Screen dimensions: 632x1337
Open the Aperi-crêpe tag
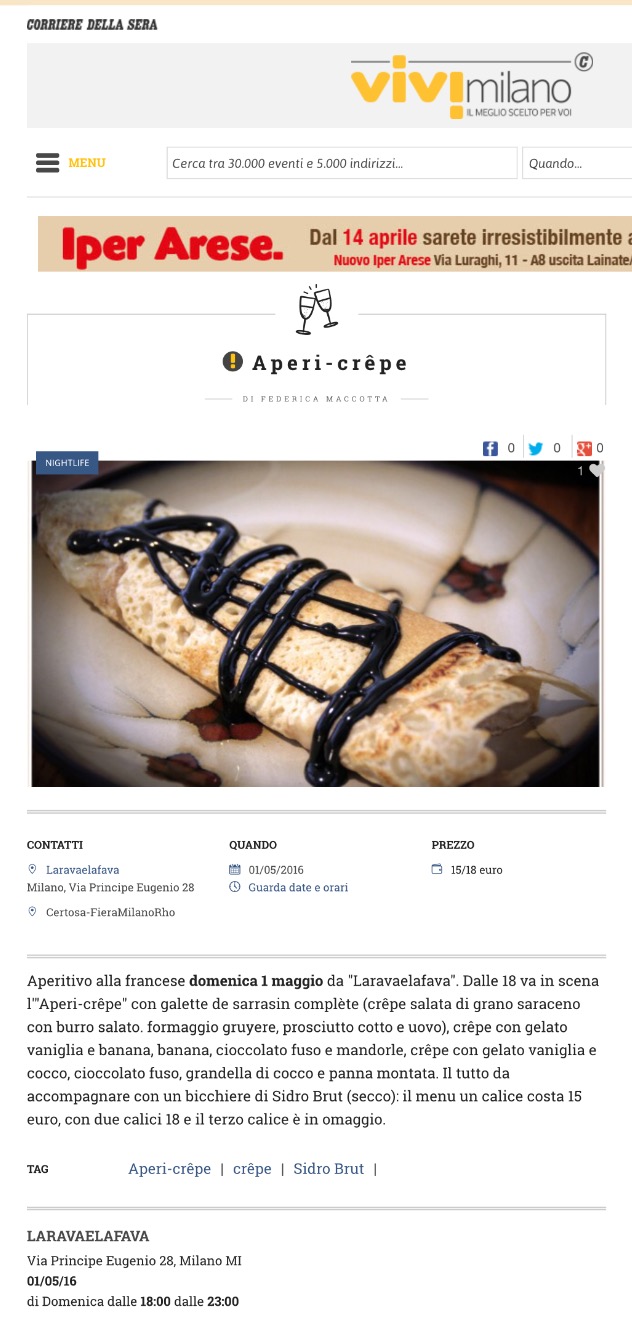169,1169
